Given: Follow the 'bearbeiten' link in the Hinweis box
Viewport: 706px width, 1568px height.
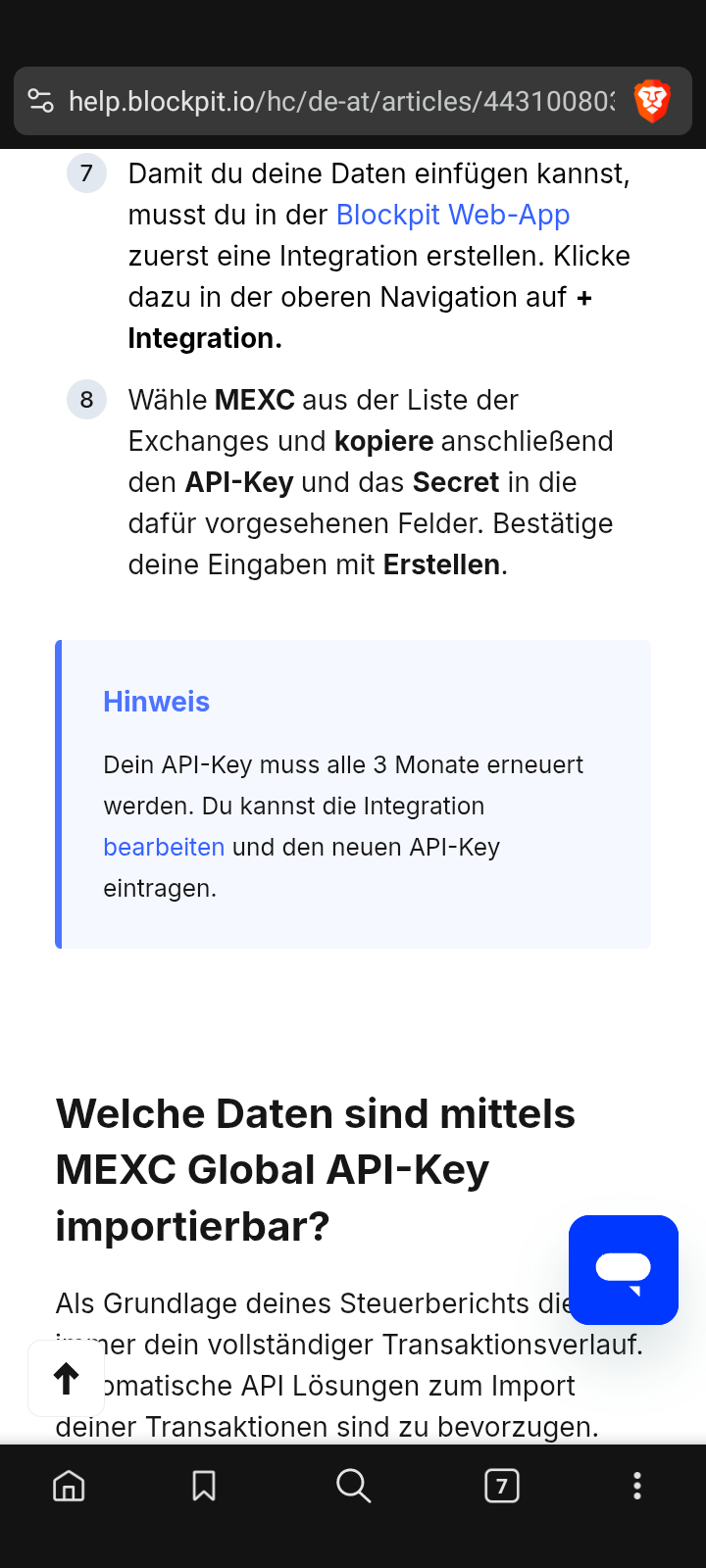Looking at the screenshot, I should [164, 847].
